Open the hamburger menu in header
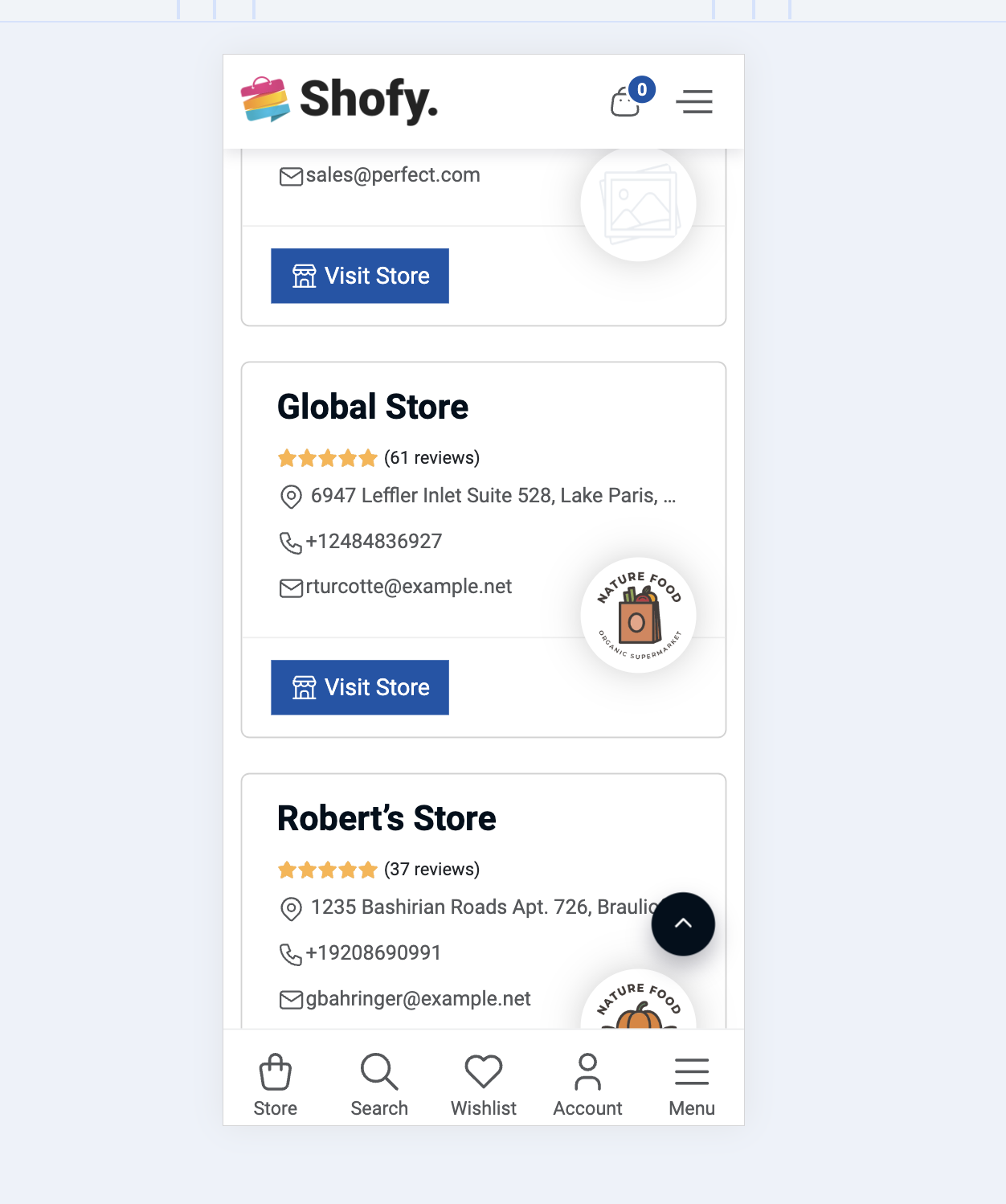The height and width of the screenshot is (1204, 1006). click(x=694, y=102)
